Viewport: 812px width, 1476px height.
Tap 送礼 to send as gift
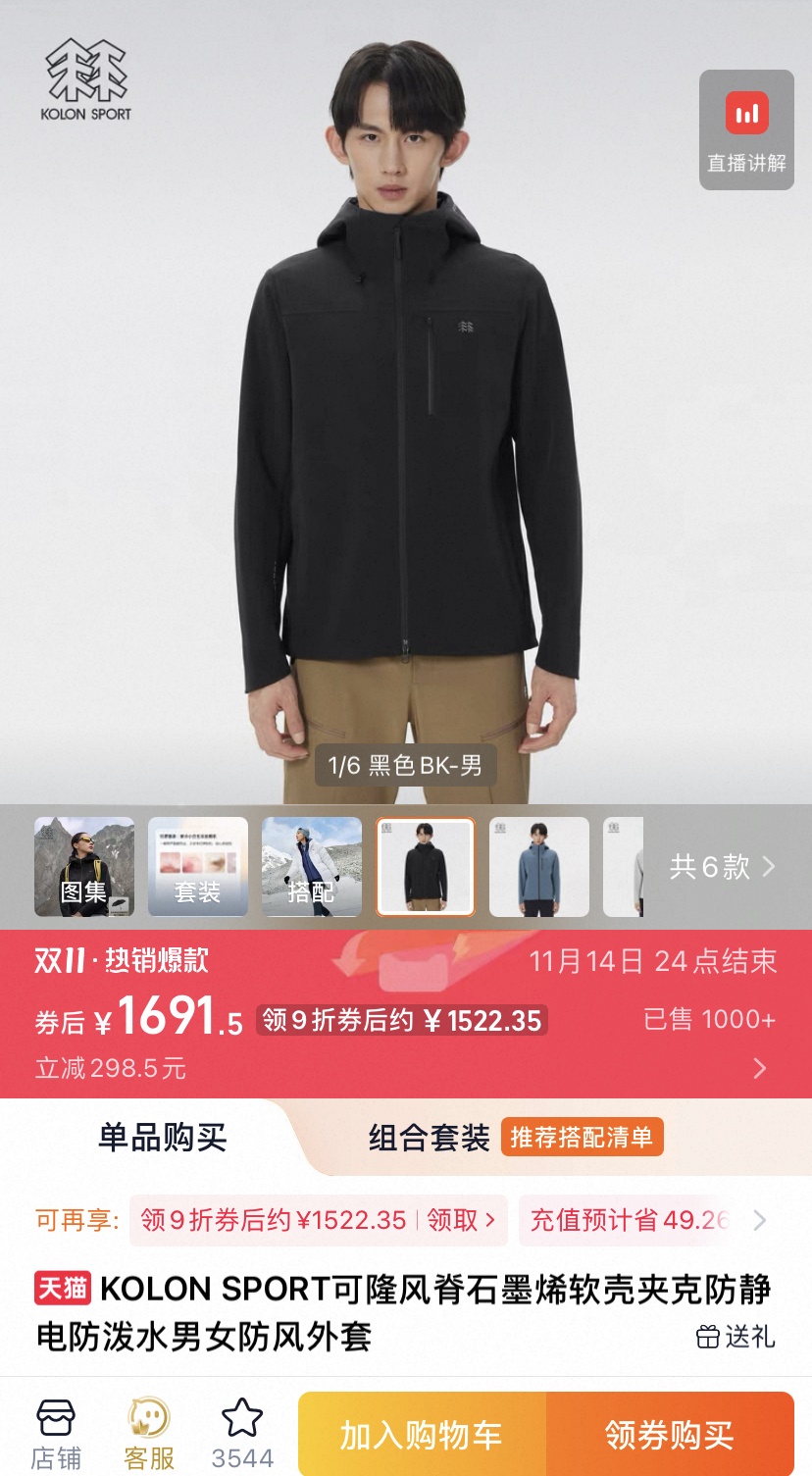(x=736, y=1337)
